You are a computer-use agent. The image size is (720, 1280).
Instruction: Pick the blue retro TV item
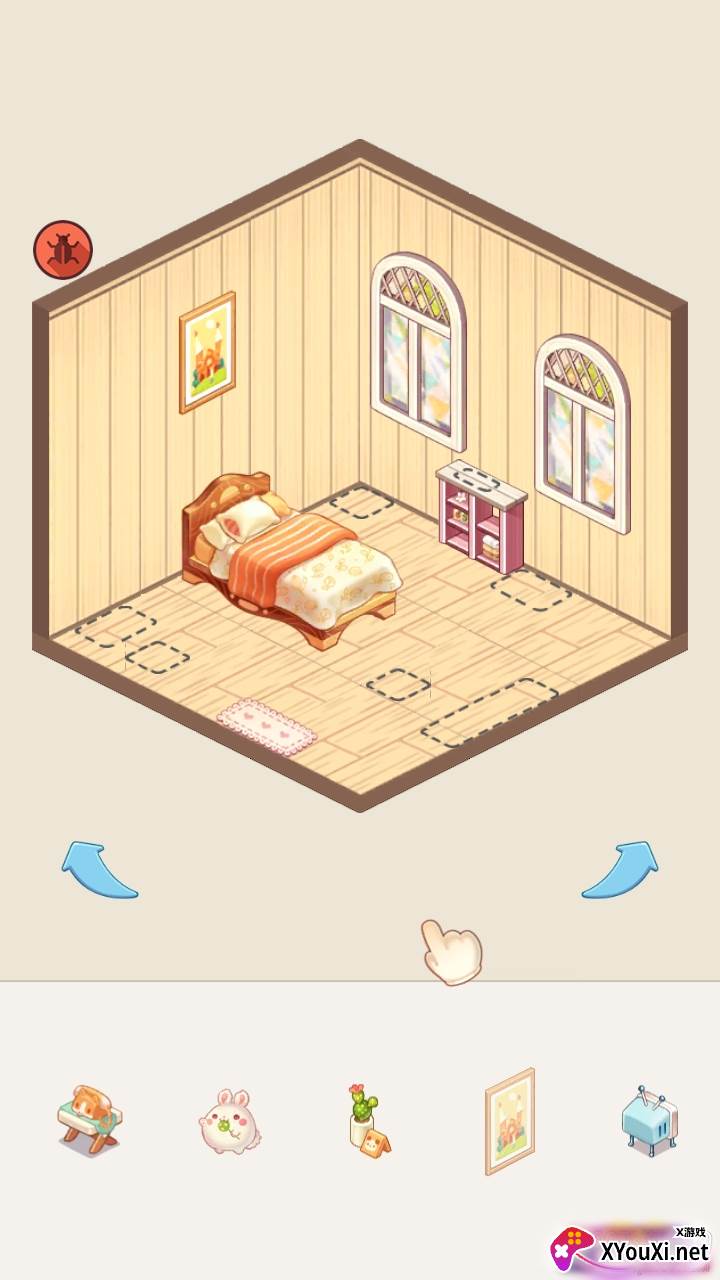tap(650, 1121)
